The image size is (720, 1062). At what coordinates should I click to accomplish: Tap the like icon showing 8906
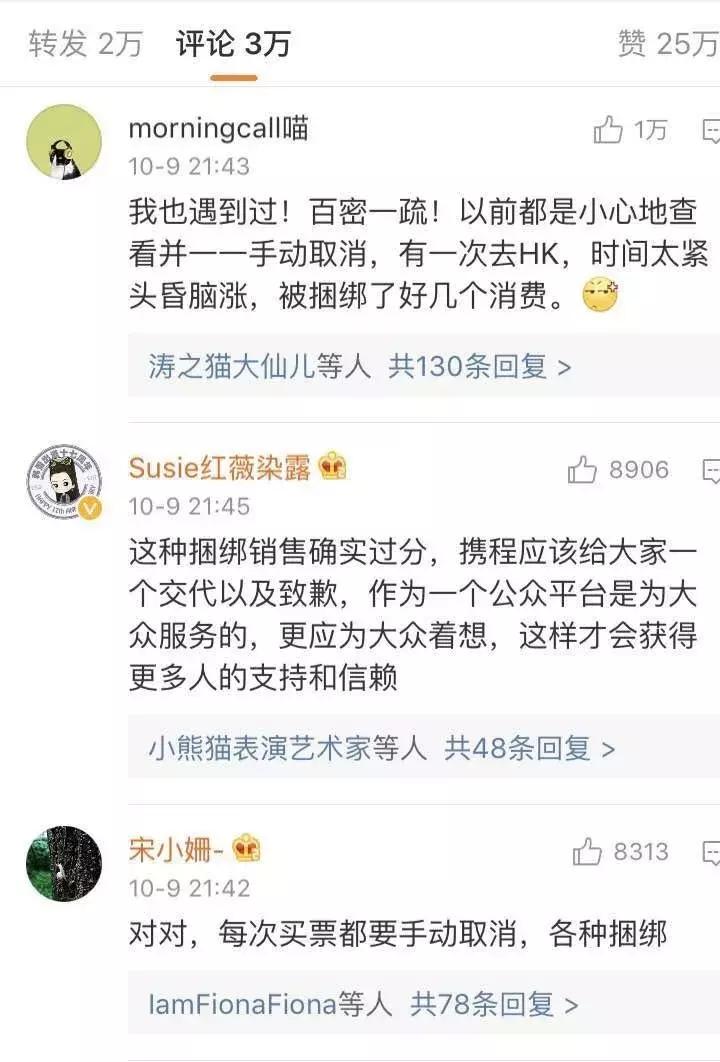[582, 467]
